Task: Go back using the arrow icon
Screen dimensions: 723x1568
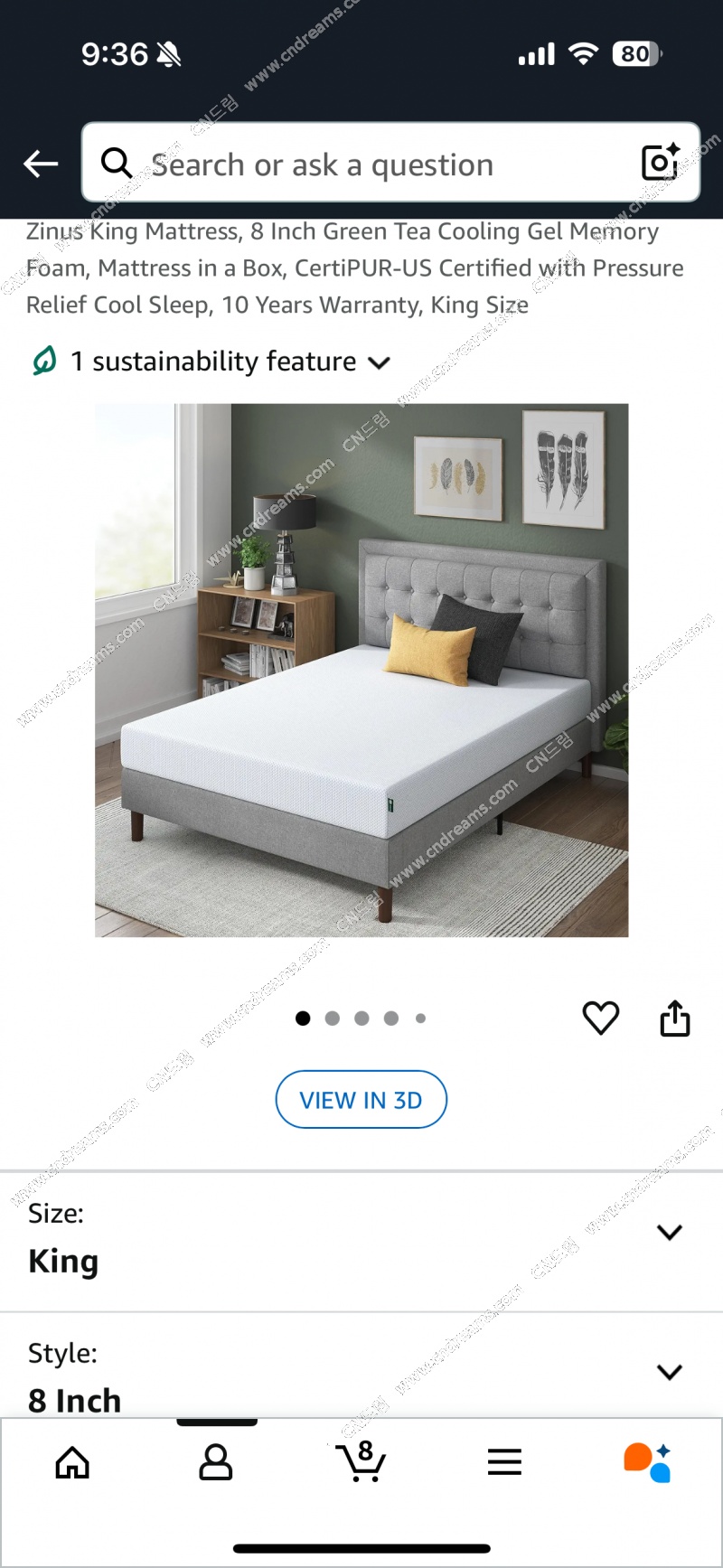Action: pyautogui.click(x=41, y=164)
